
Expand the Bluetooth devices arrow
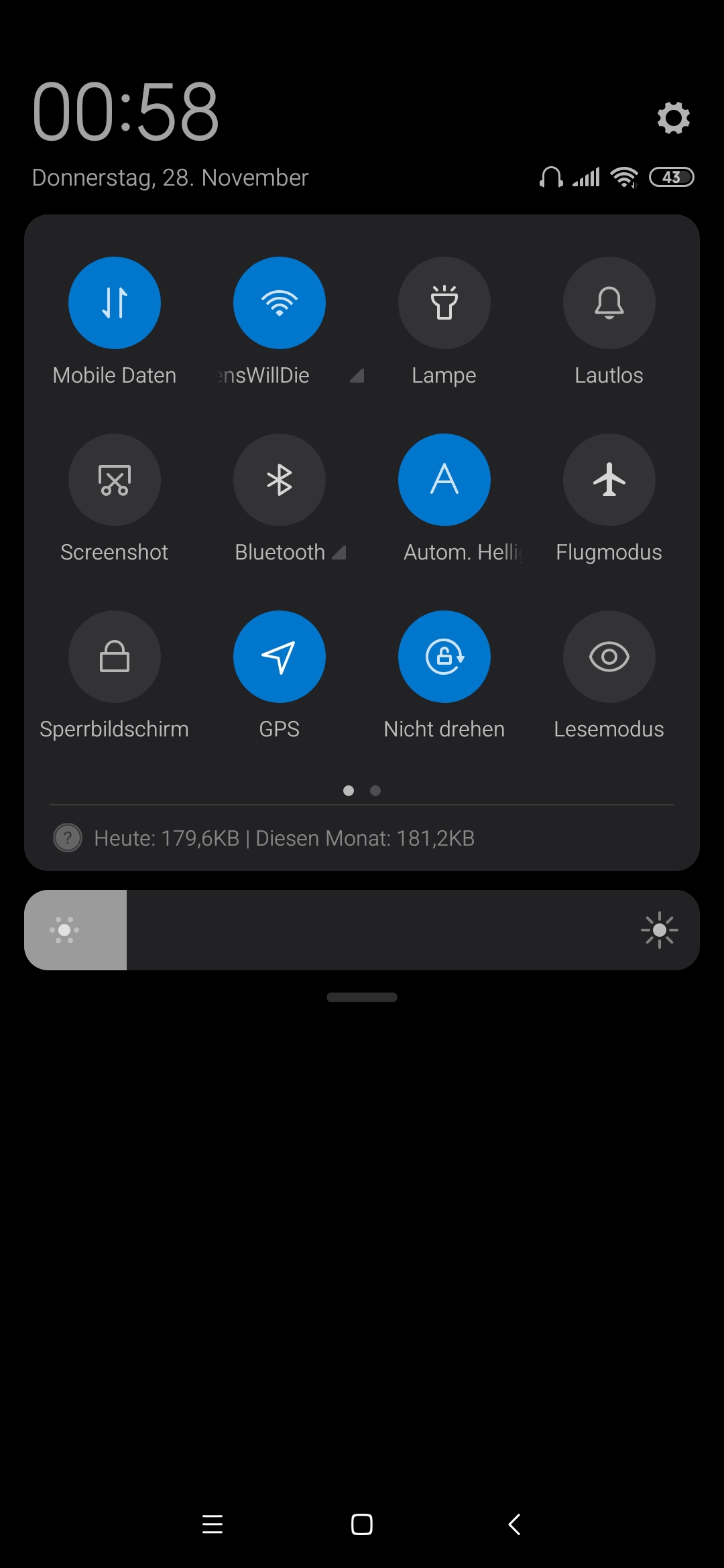click(339, 553)
